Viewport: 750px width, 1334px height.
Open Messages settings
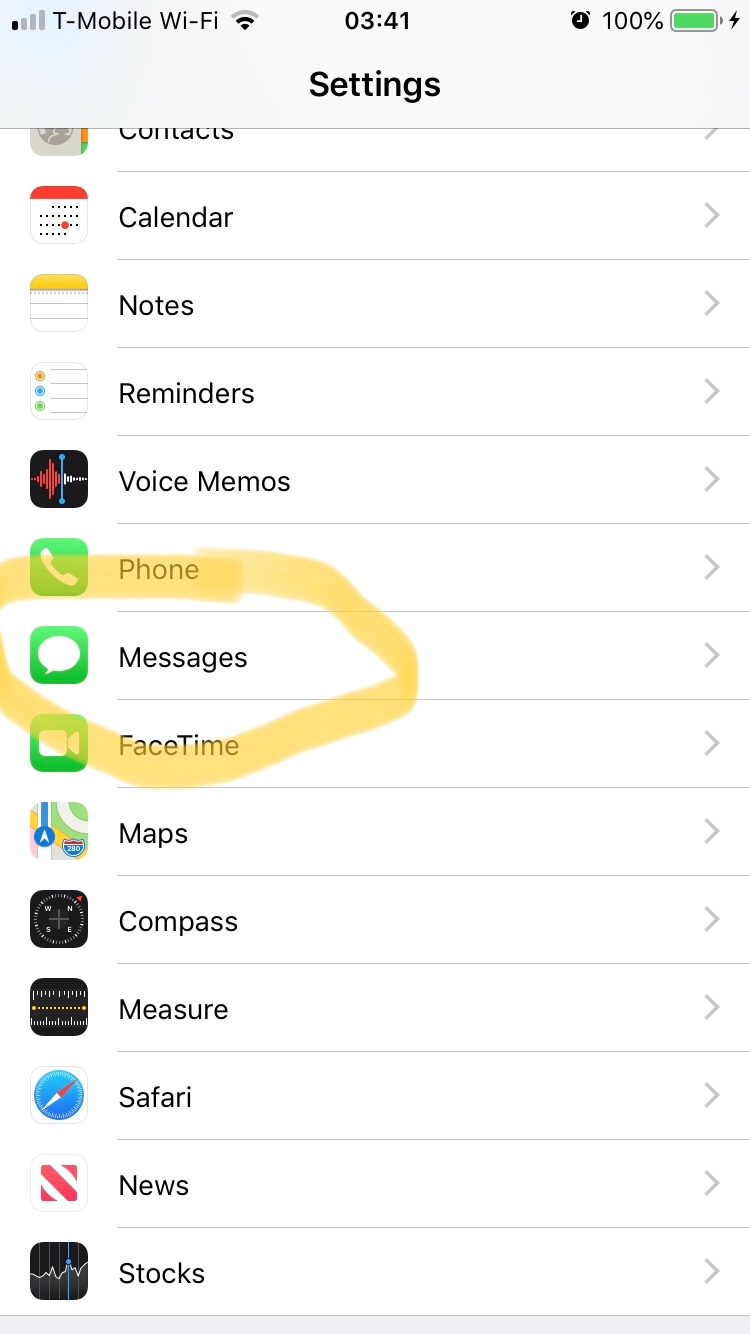tap(375, 656)
